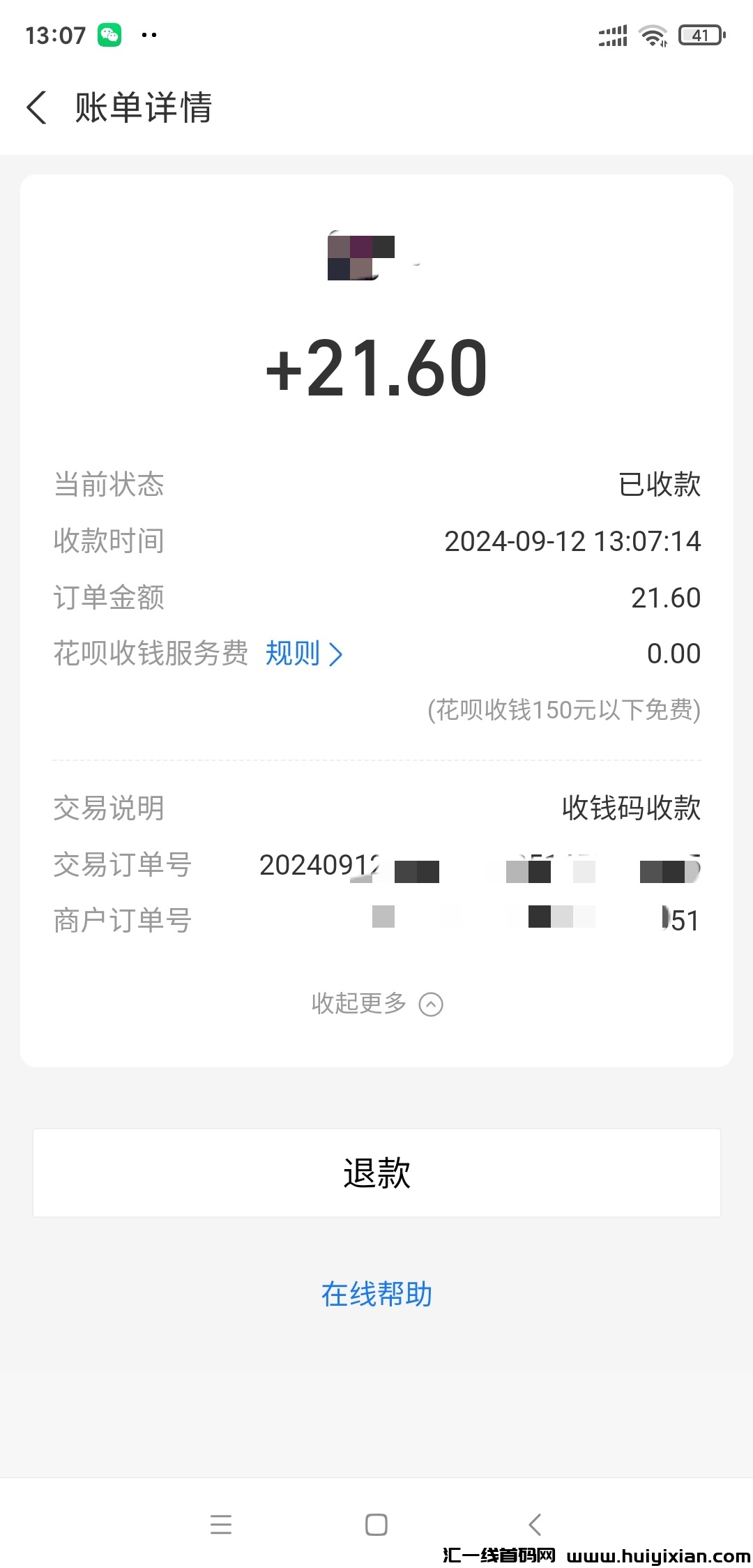This screenshot has height=1568, width=753.
Task: Go back from the 账单详情 page
Action: 37,108
